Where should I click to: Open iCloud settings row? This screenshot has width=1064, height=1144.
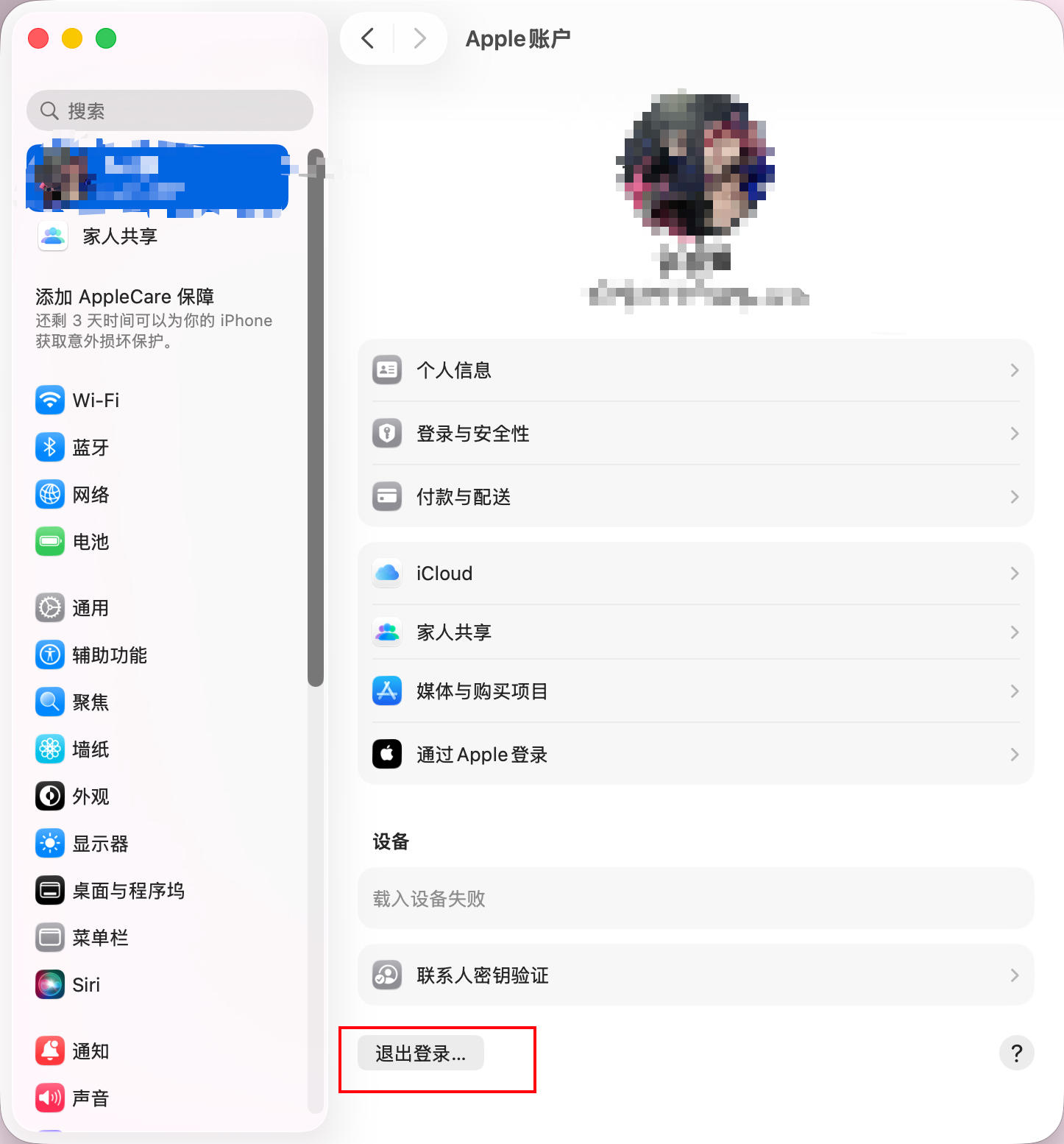695,573
